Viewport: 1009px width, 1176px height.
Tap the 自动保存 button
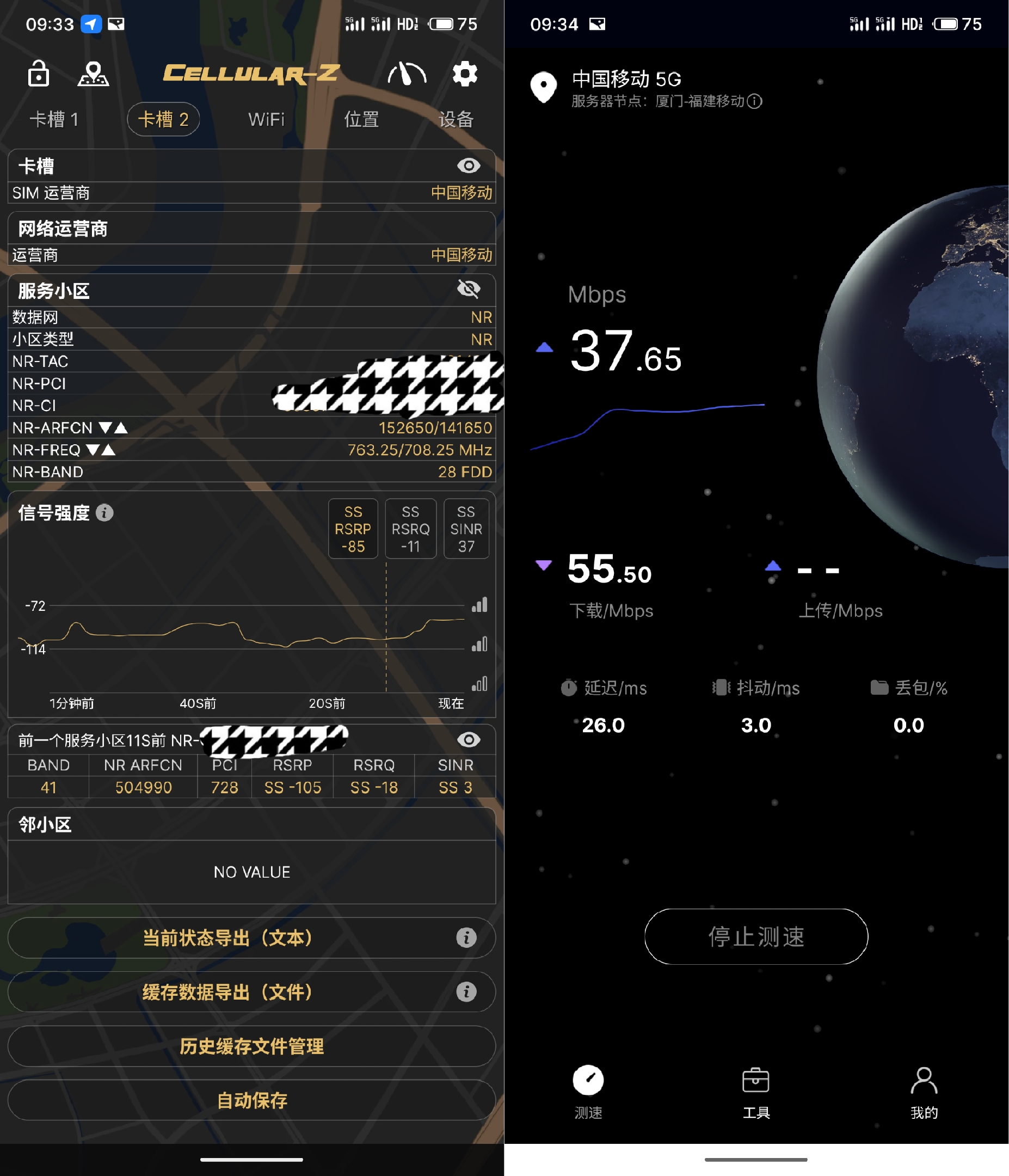tap(251, 1100)
